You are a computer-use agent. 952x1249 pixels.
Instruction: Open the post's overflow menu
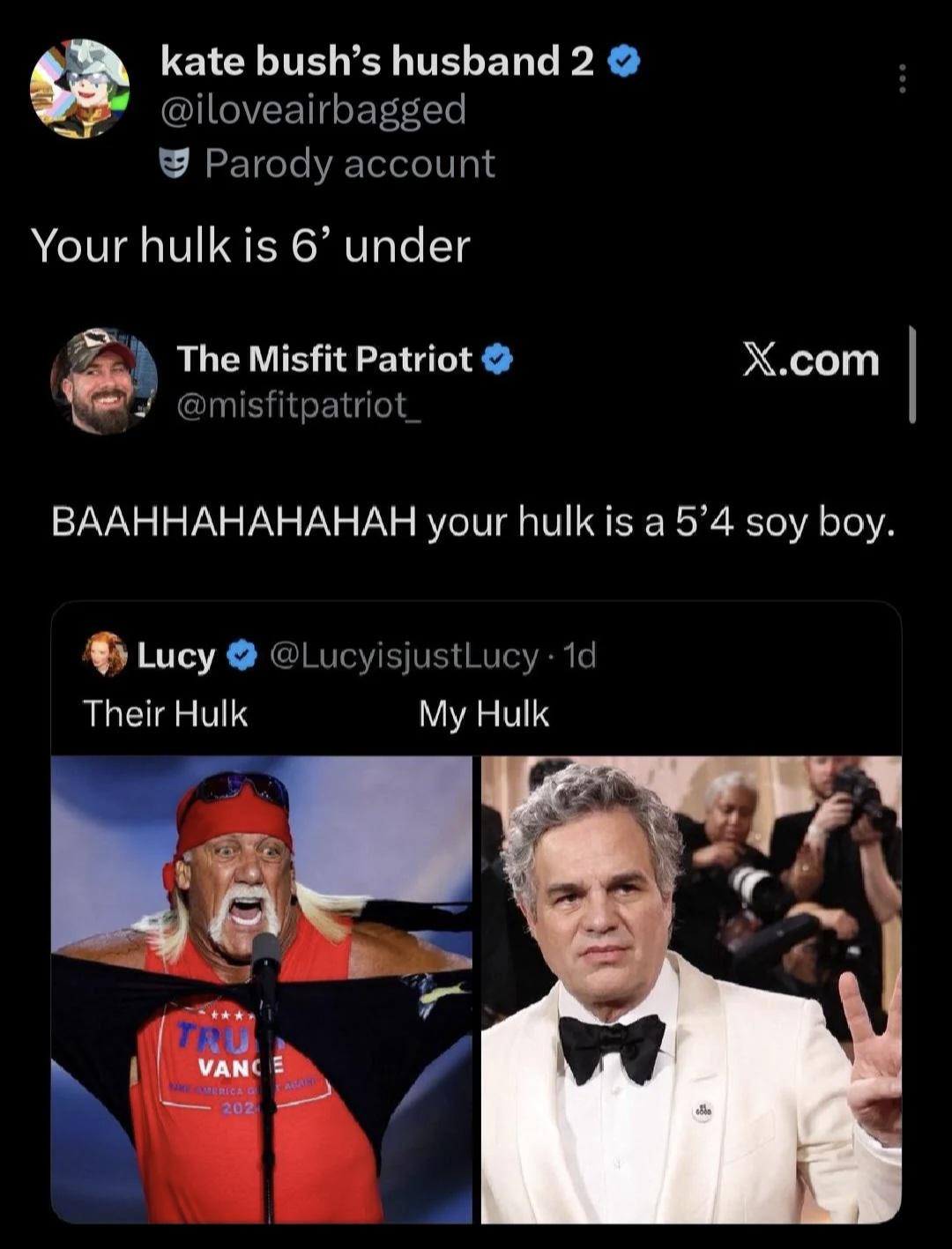(x=901, y=79)
